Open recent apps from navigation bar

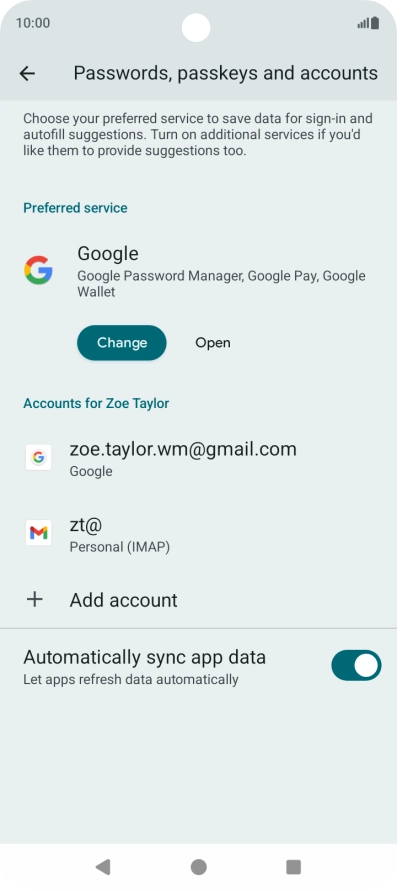(x=293, y=867)
